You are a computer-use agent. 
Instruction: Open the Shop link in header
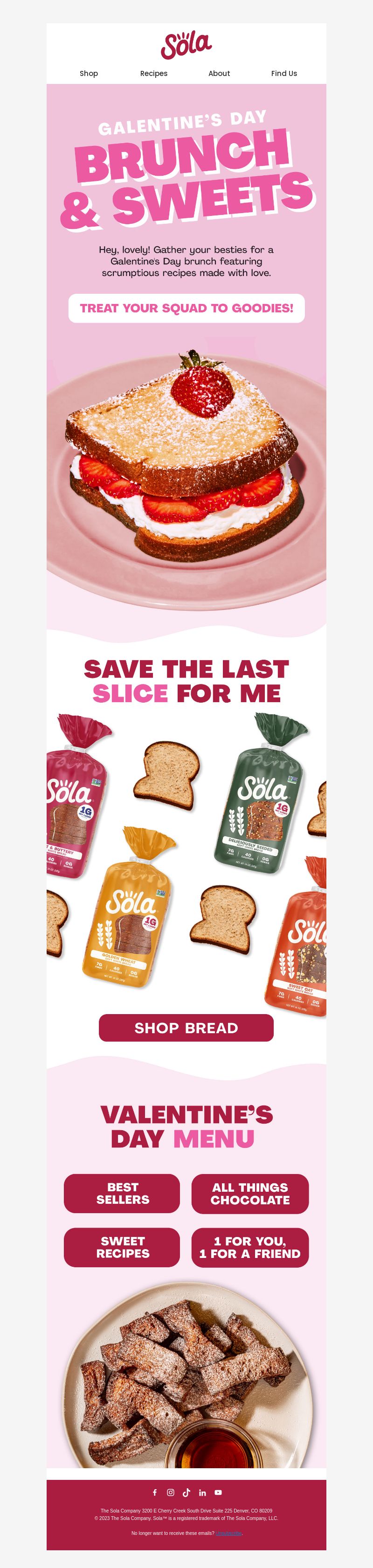89,73
